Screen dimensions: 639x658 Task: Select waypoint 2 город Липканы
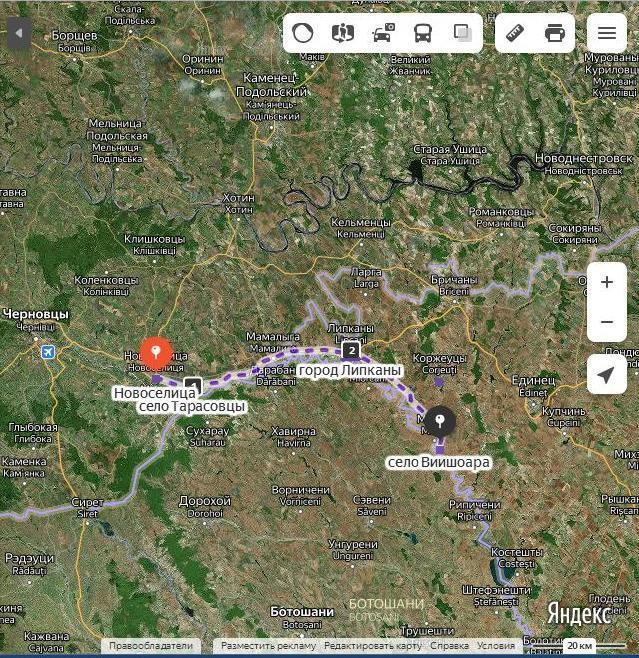point(351,351)
